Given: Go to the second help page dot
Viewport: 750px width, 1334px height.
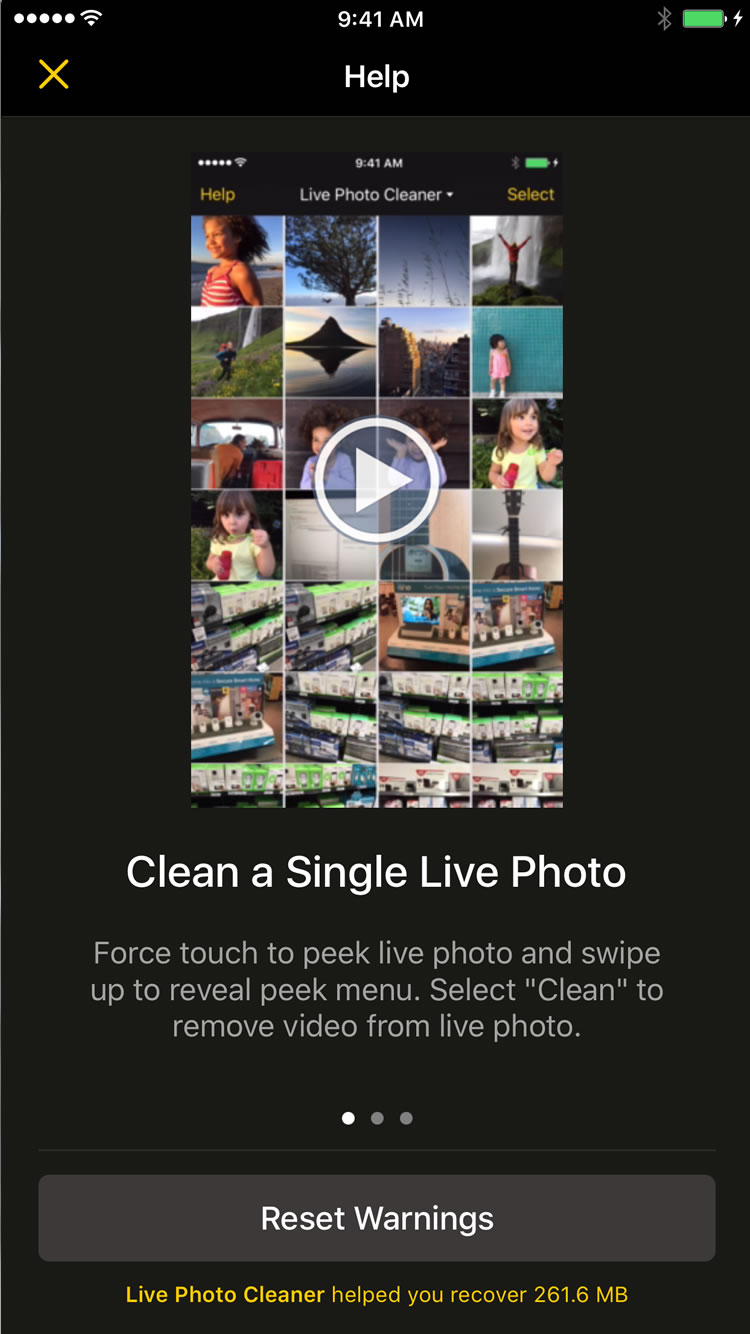Looking at the screenshot, I should [377, 1118].
